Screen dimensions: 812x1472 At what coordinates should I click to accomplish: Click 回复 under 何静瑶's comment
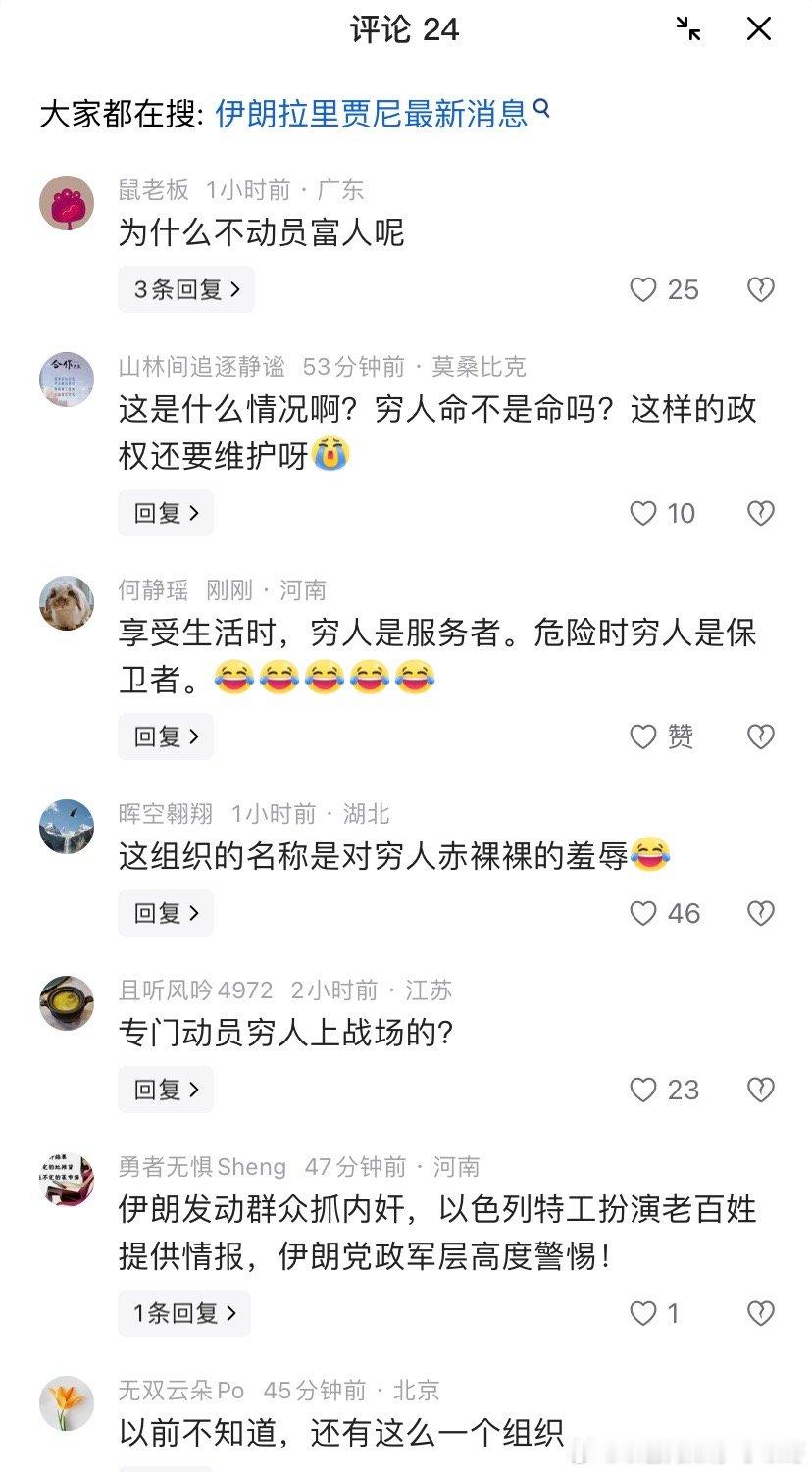[165, 736]
